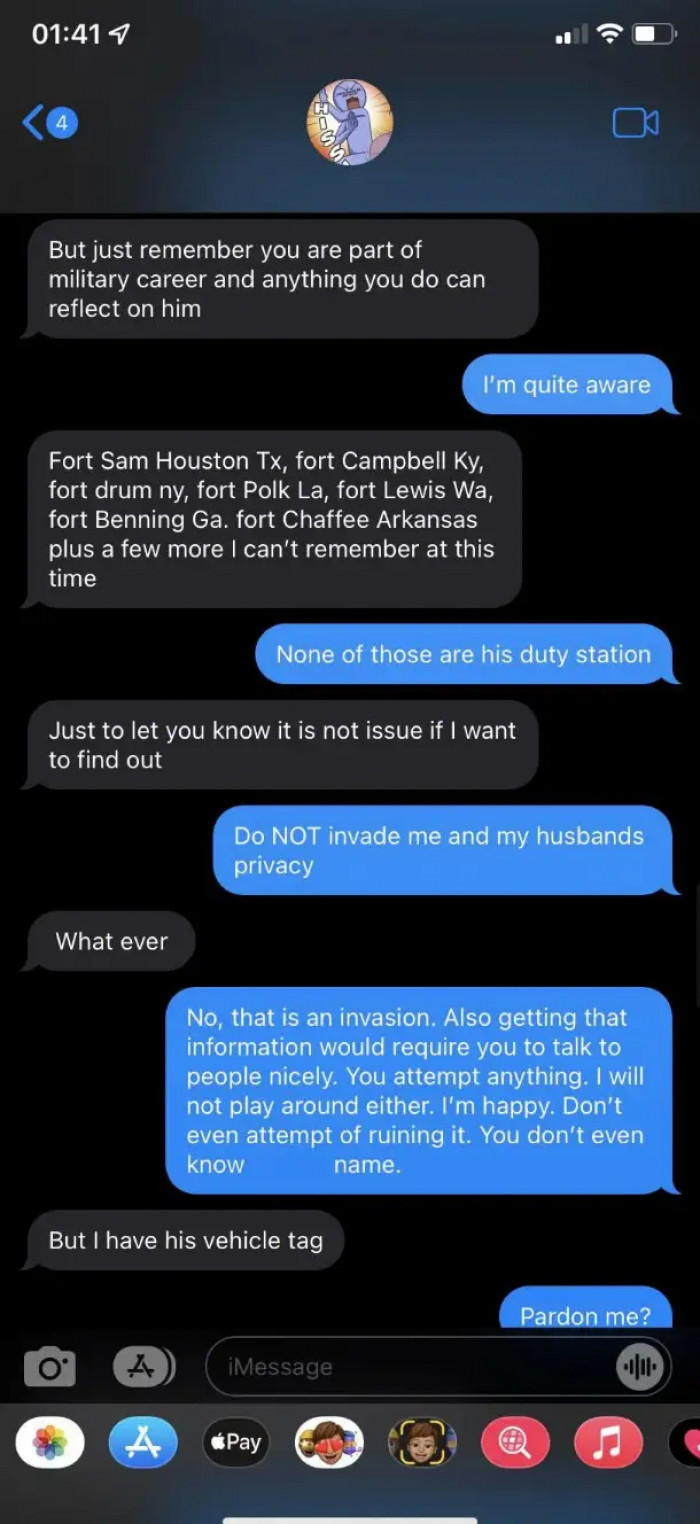Open the contact's profile picture
Screen dimensions: 700x1524
click(x=349, y=122)
